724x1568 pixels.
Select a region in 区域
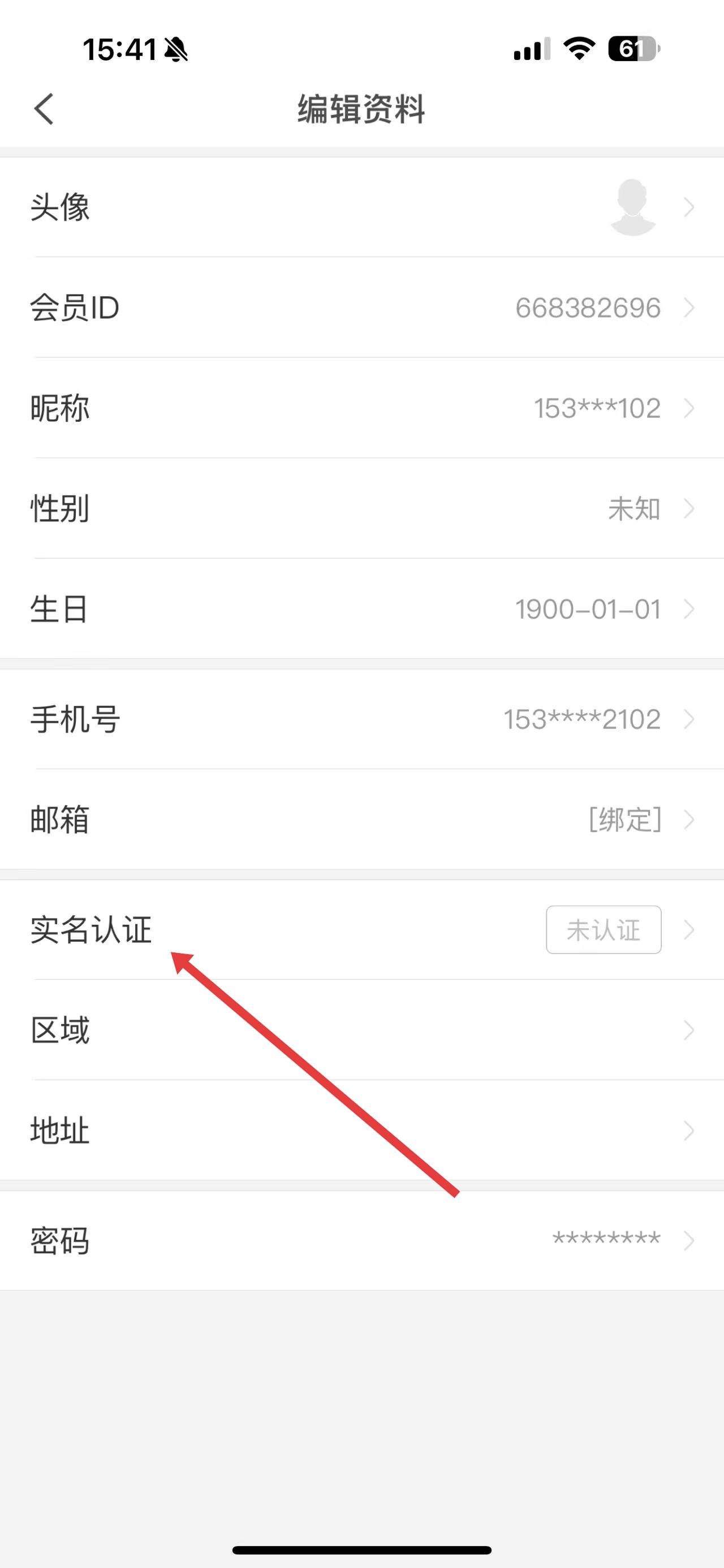(x=361, y=1030)
